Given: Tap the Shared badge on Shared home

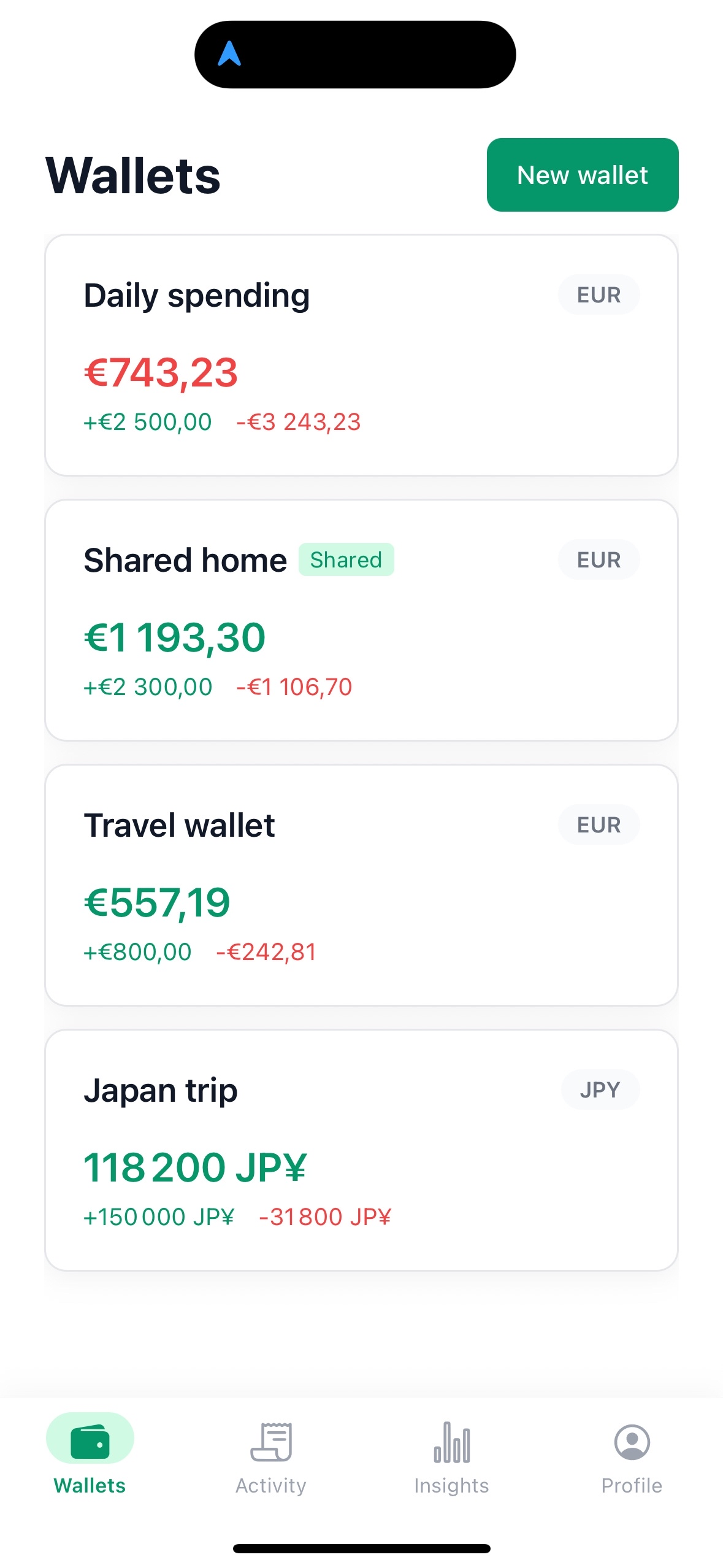Looking at the screenshot, I should (346, 559).
